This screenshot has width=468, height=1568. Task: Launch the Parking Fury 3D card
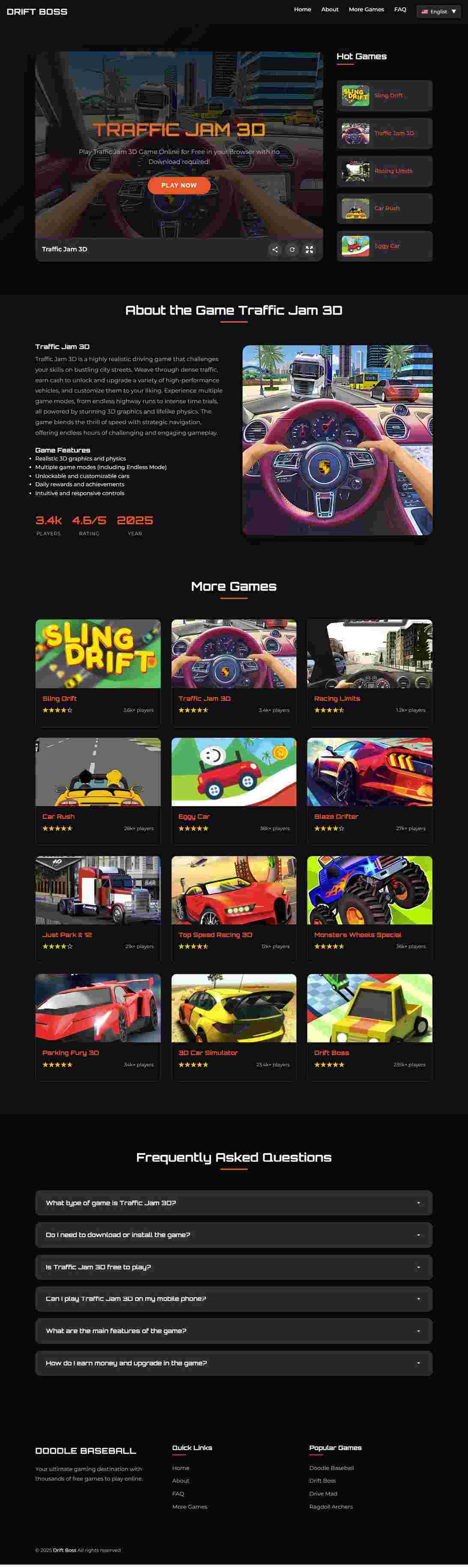pos(98,1026)
